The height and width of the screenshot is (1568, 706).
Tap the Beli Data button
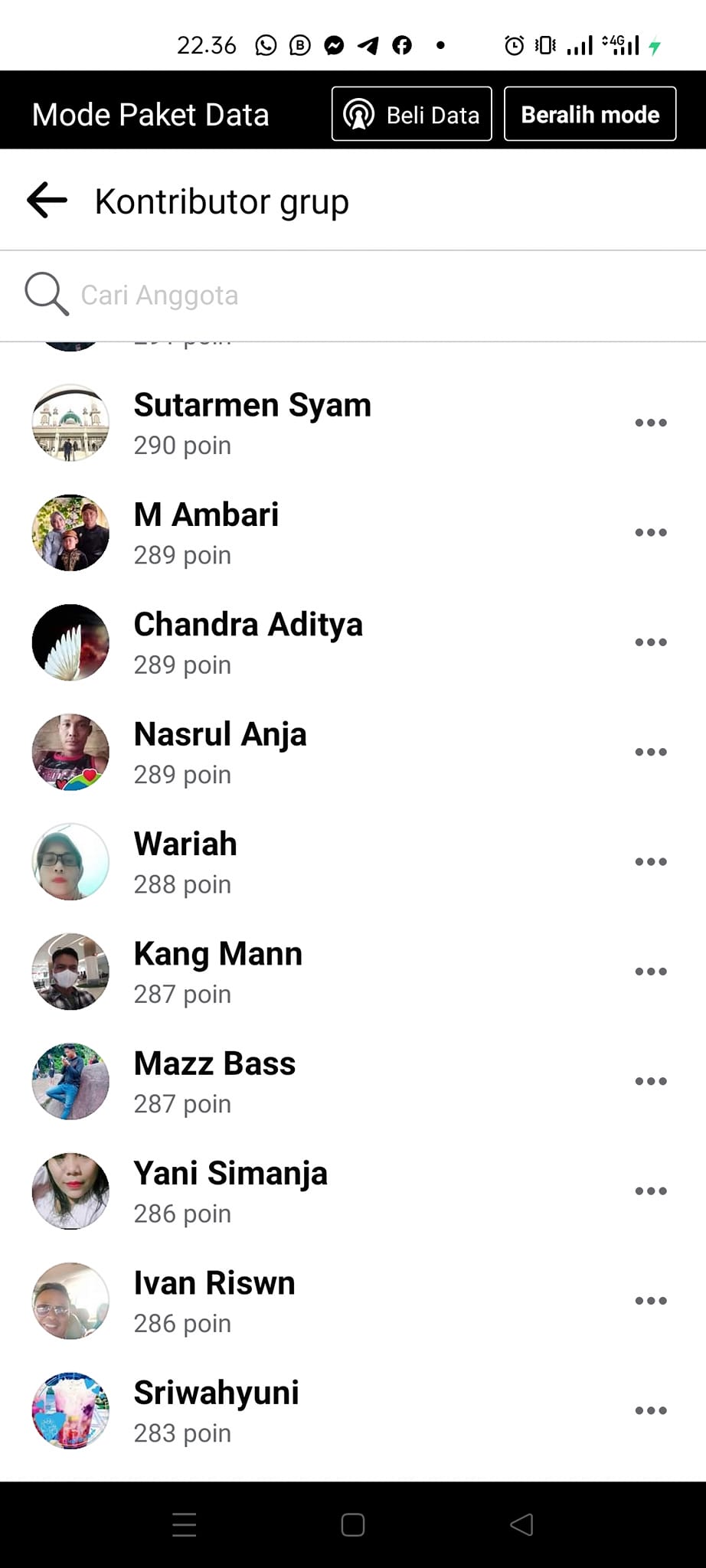point(411,115)
